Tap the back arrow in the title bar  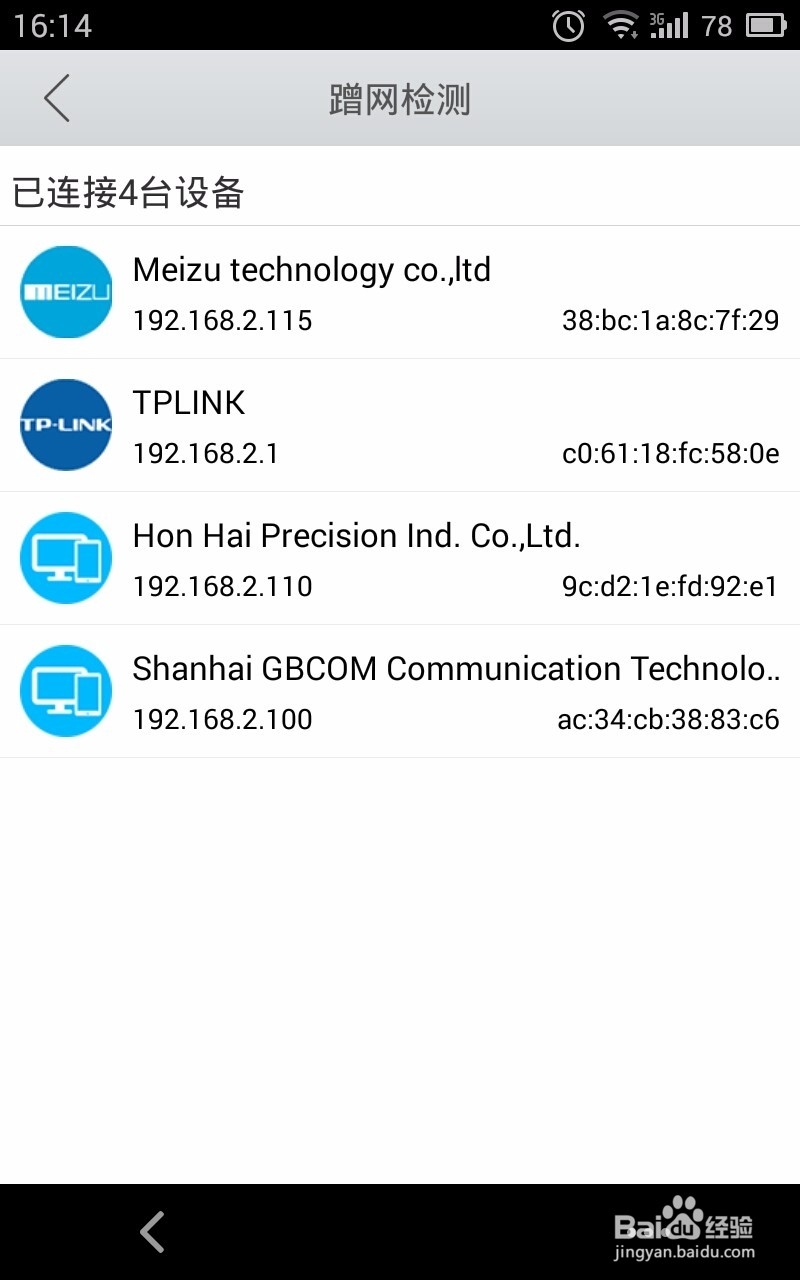pos(57,98)
